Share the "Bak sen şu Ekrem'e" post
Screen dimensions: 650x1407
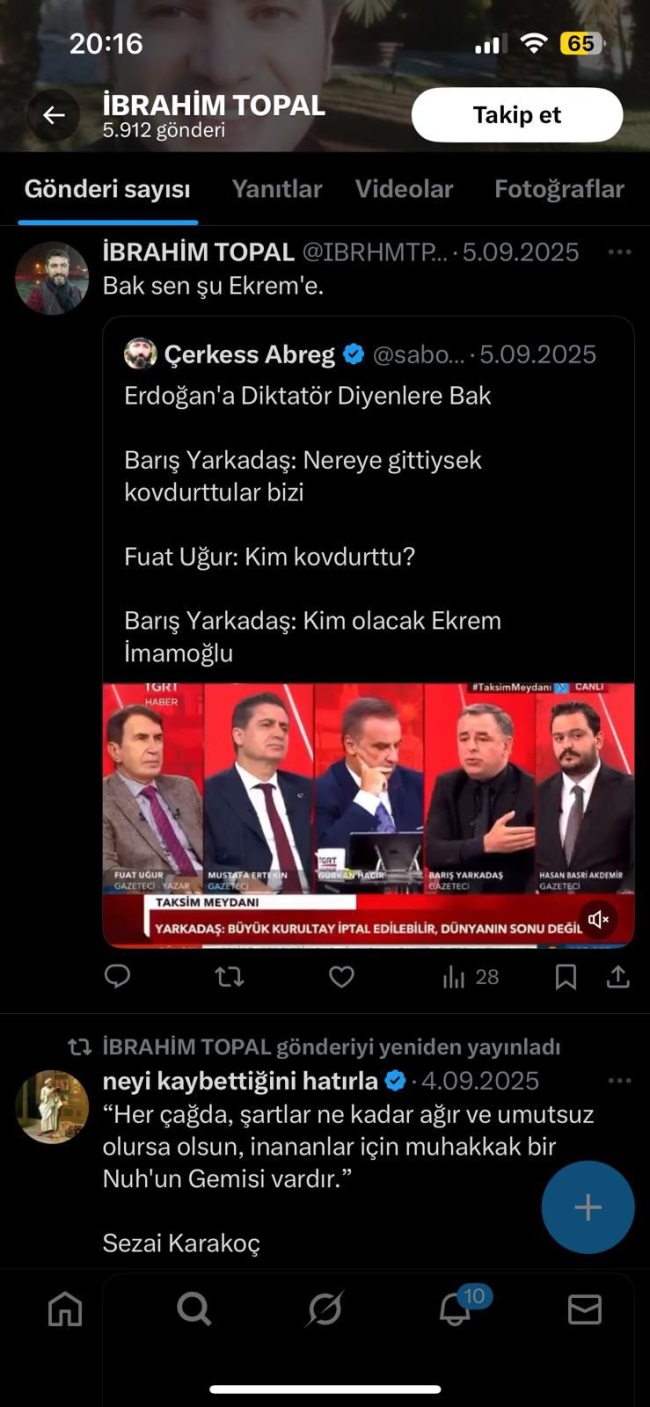619,976
